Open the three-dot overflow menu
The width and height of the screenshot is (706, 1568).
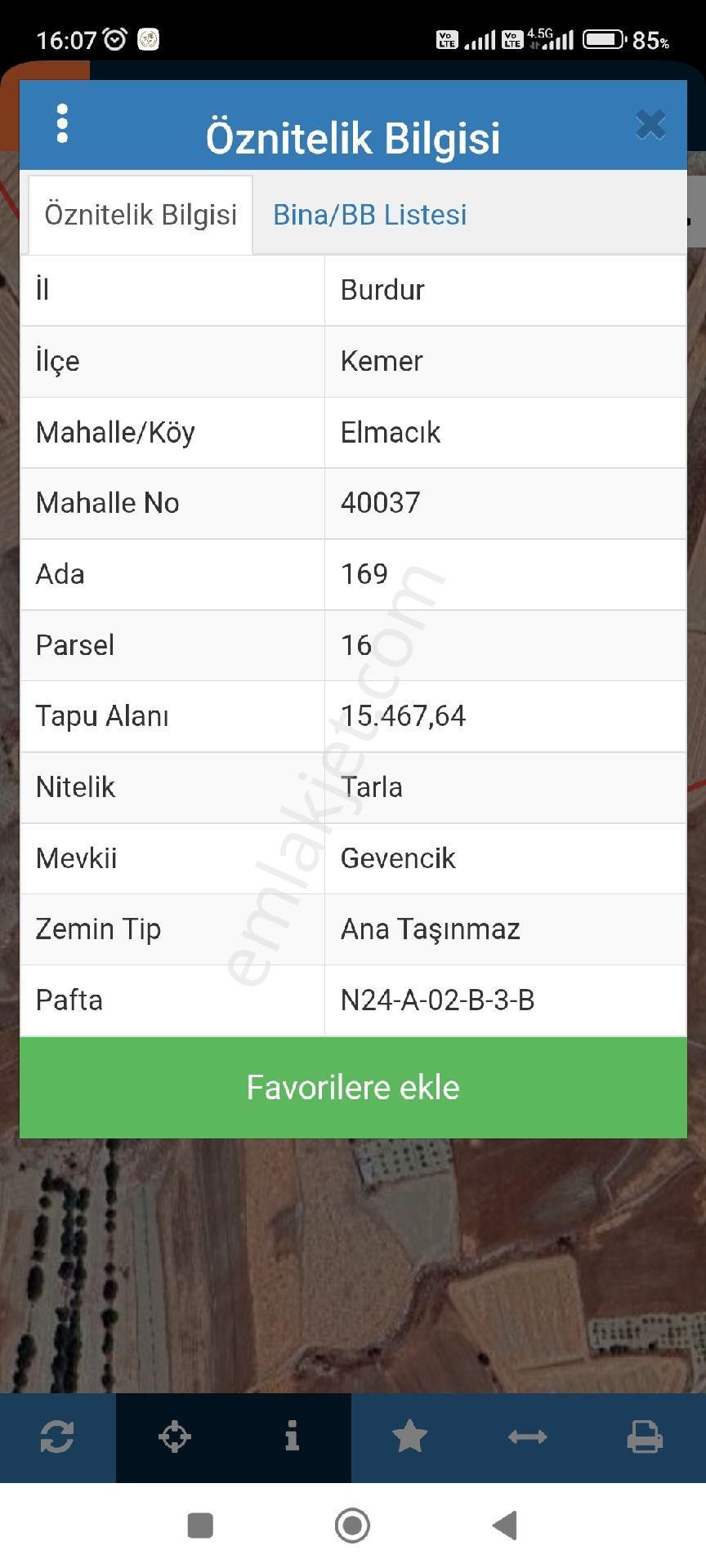click(62, 124)
